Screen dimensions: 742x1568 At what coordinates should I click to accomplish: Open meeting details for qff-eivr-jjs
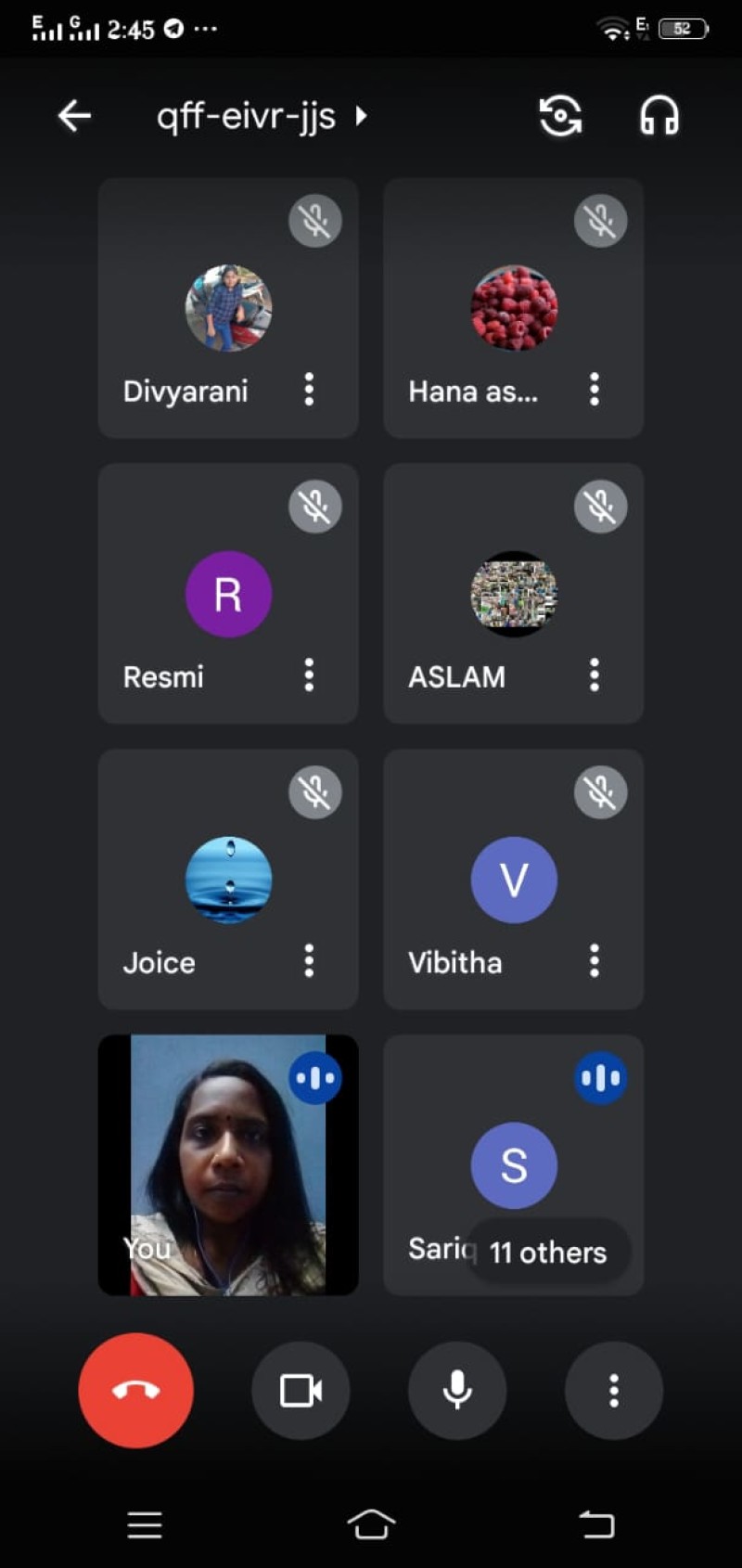coord(262,117)
